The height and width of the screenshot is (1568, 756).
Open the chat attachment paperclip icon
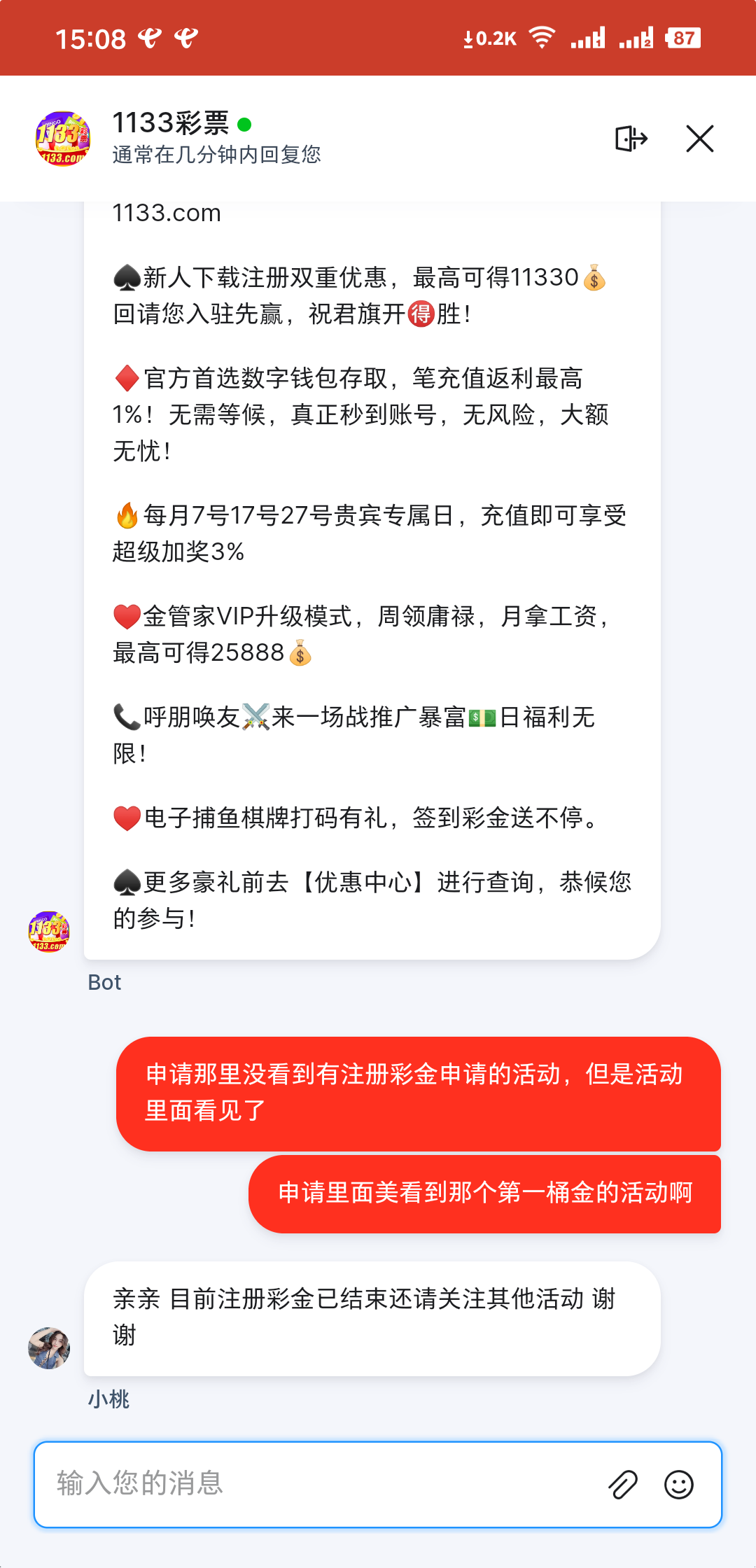pos(622,1484)
